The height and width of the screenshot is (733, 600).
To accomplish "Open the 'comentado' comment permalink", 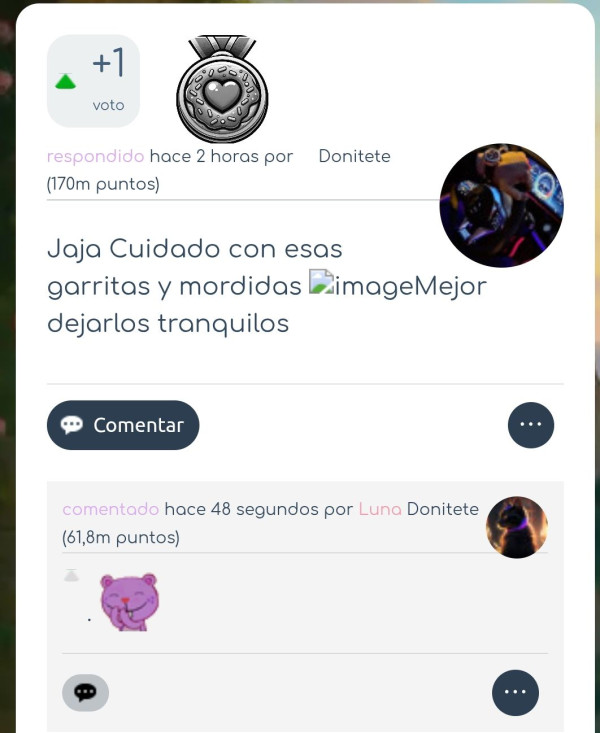I will (110, 509).
